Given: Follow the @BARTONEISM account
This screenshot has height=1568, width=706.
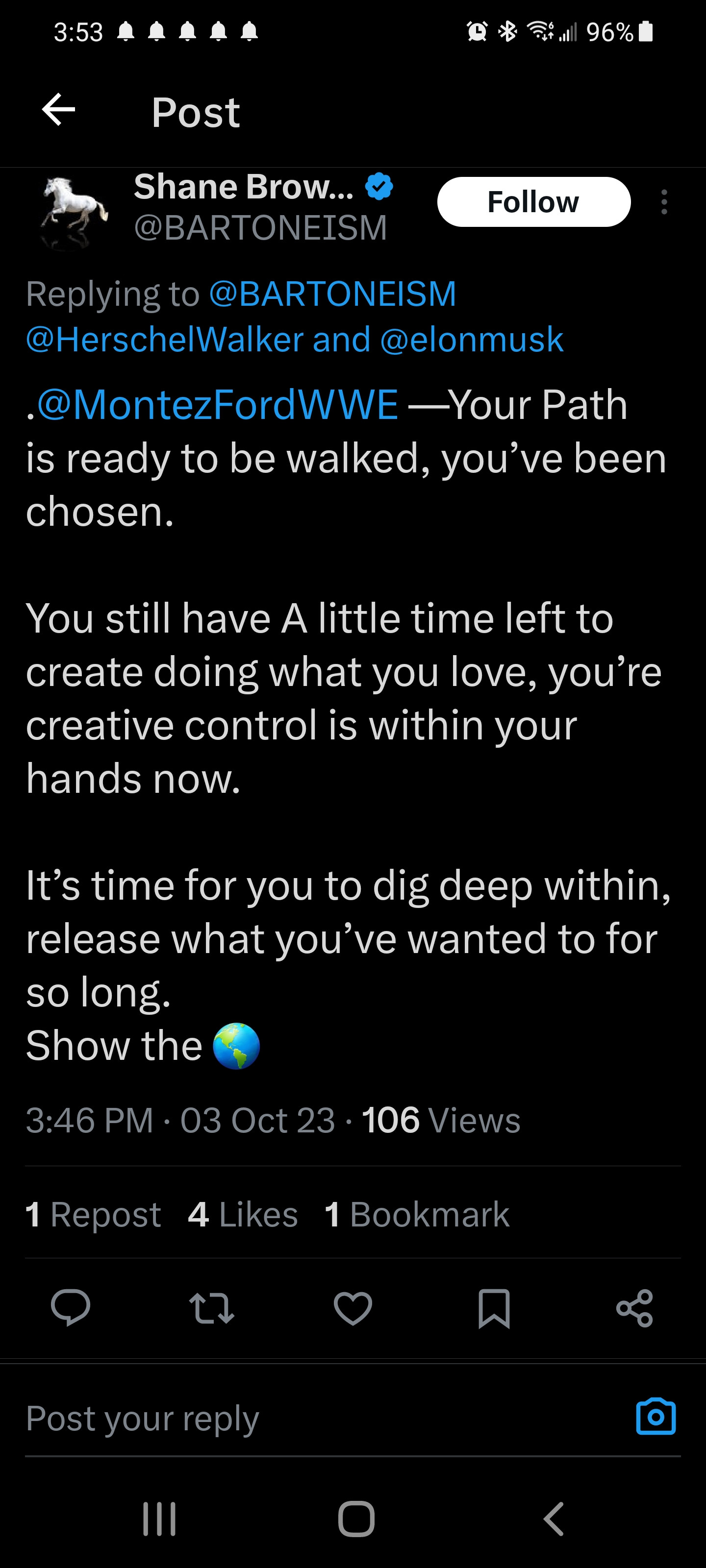Looking at the screenshot, I should [533, 202].
